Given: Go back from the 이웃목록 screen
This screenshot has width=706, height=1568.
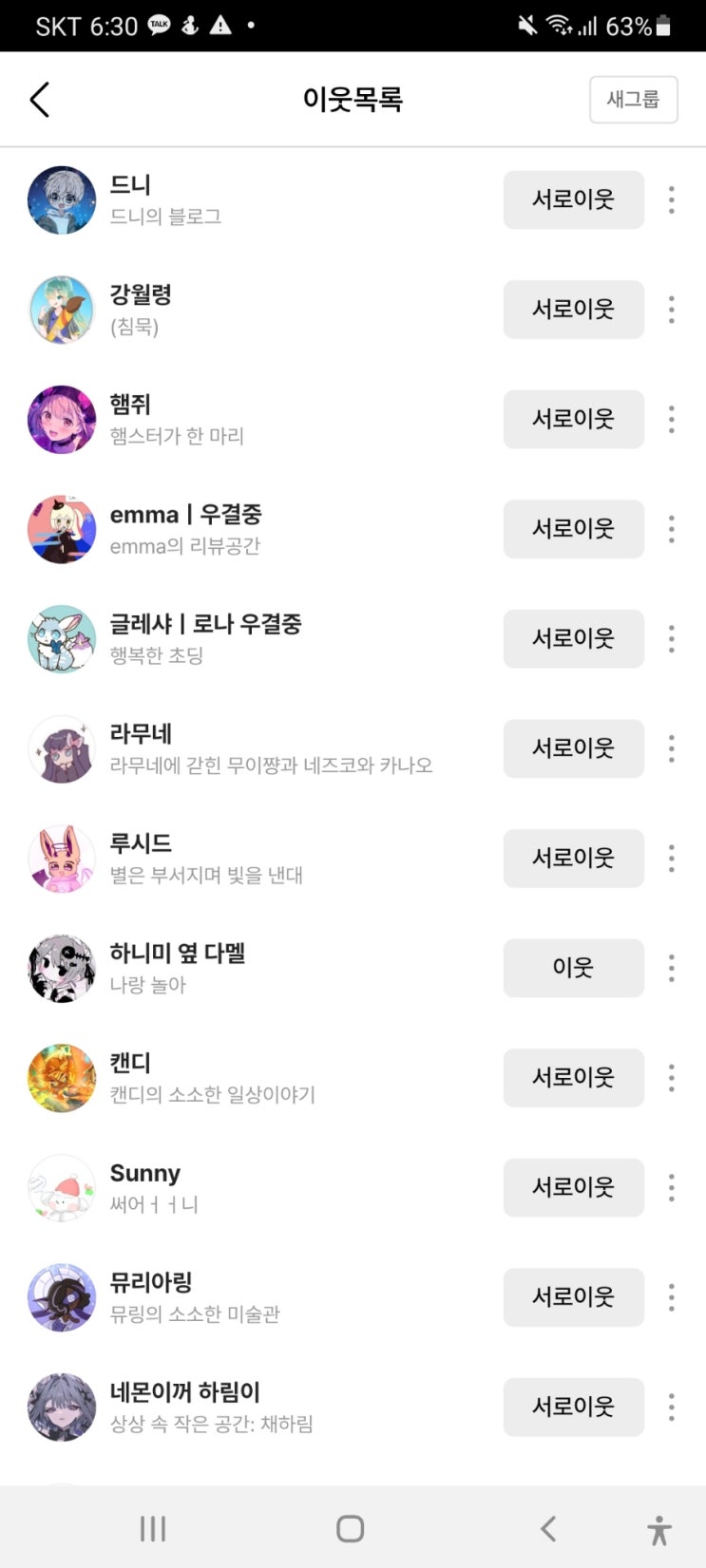Looking at the screenshot, I should click(39, 100).
